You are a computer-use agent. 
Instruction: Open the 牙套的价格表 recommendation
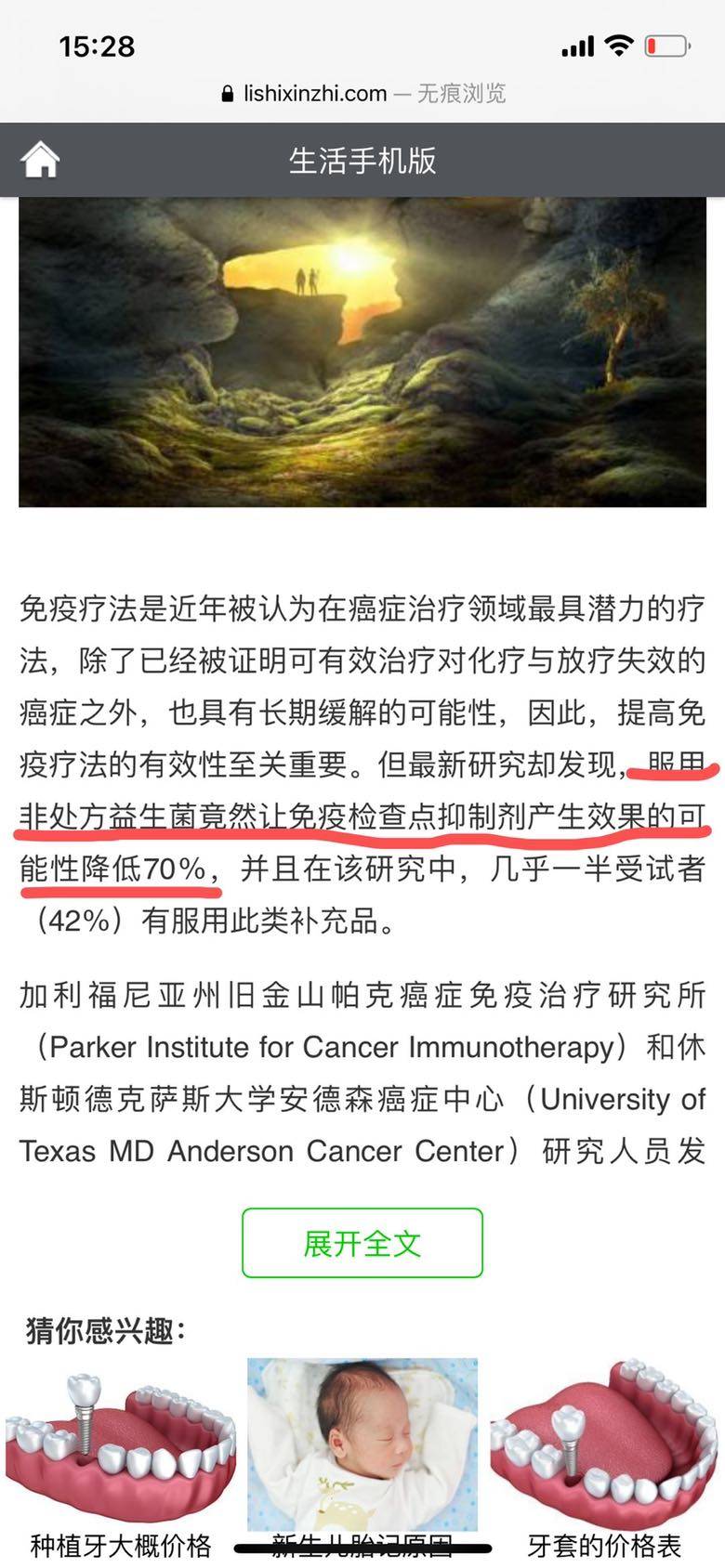(x=604, y=1449)
